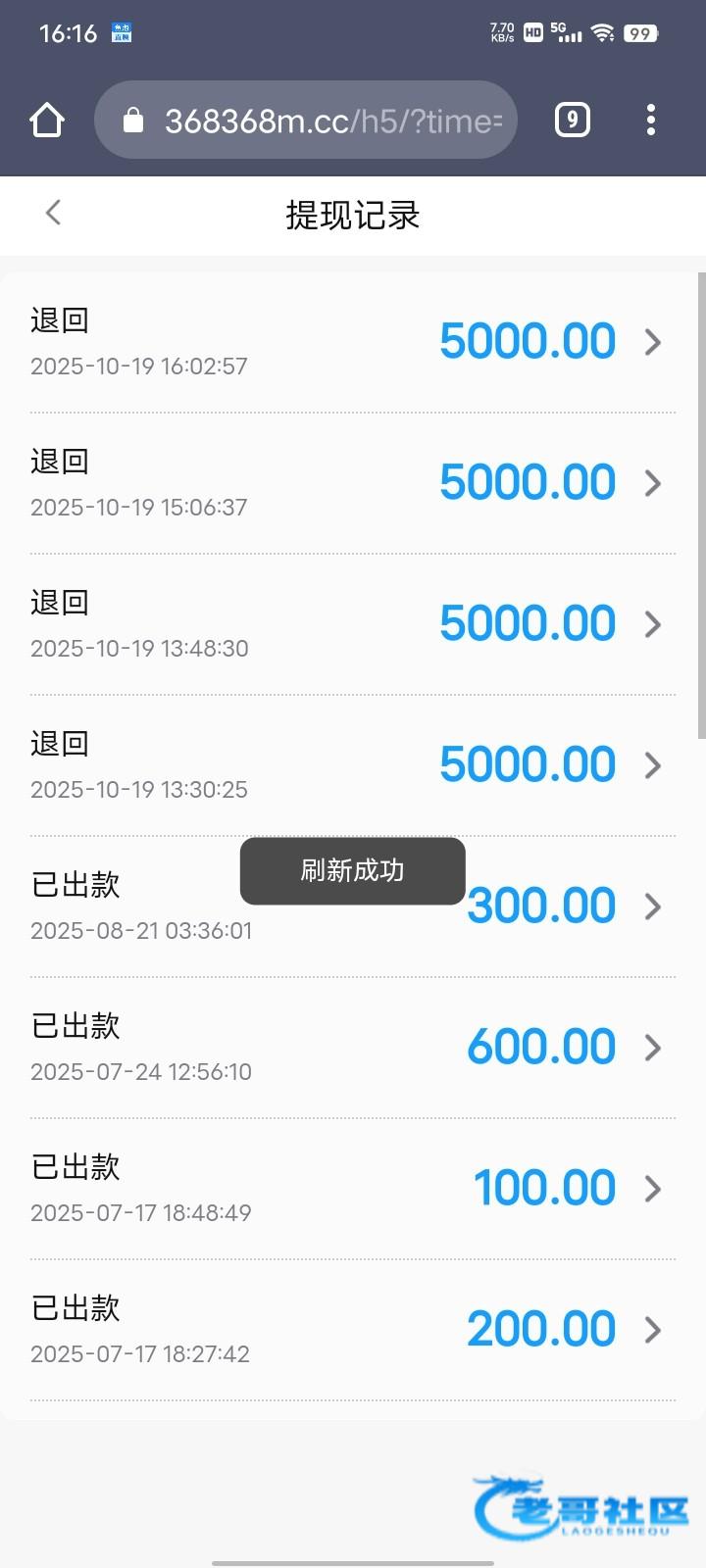Open the browser tab switcher
The width and height of the screenshot is (706, 1568).
click(x=572, y=121)
